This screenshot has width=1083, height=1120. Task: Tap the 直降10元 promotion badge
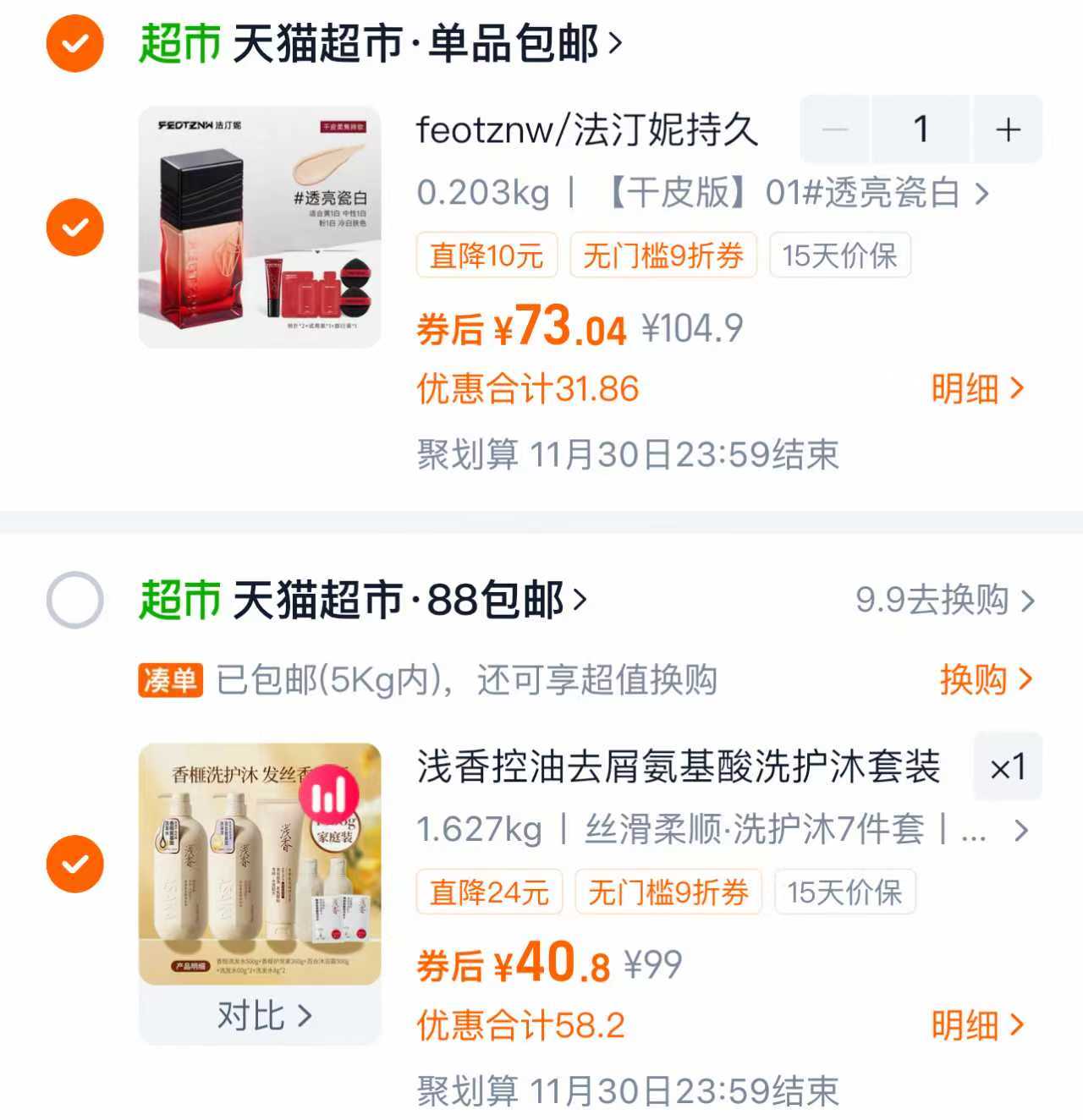coord(487,256)
